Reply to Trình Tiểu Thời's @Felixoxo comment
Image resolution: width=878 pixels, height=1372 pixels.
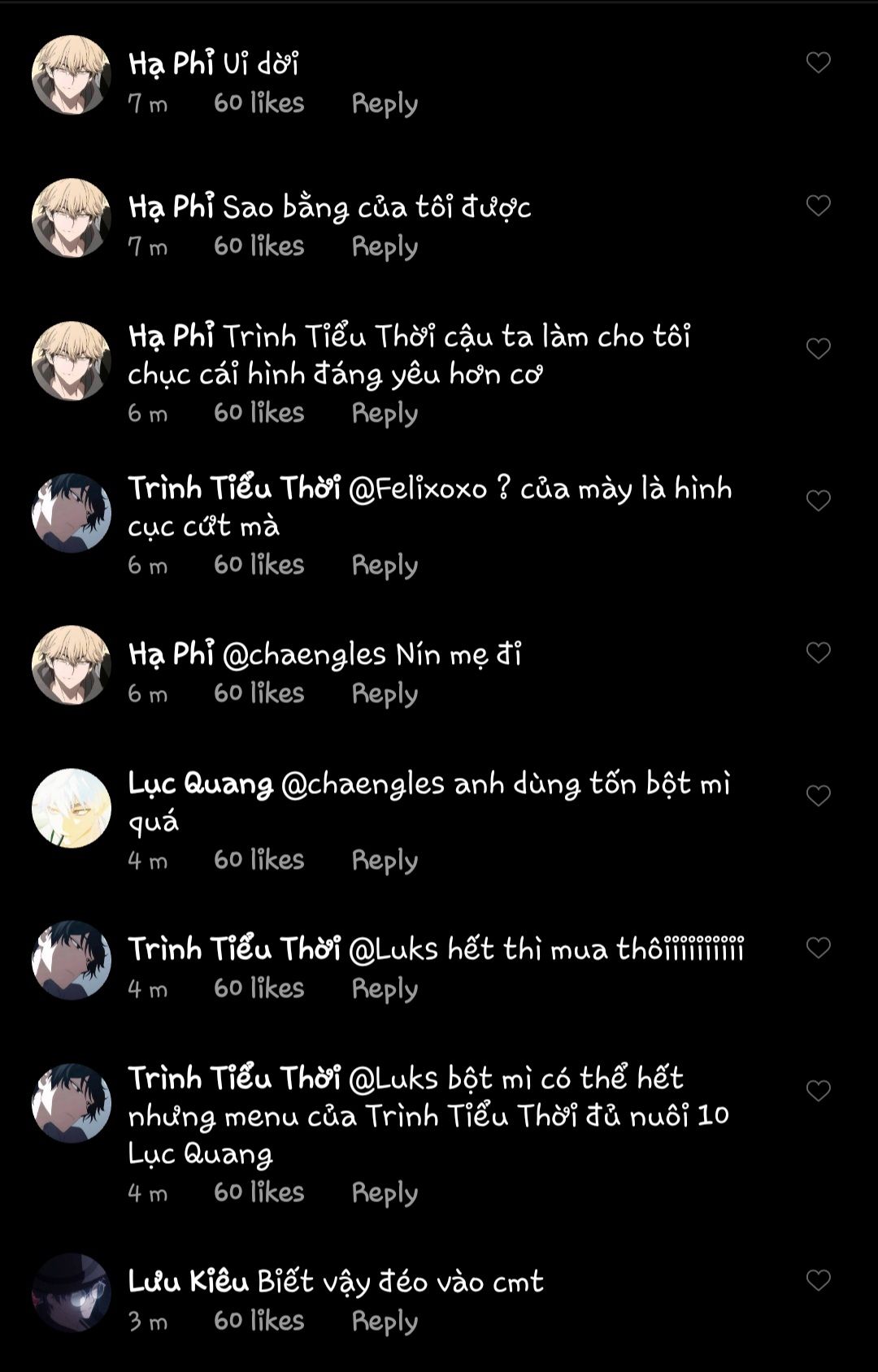(385, 566)
